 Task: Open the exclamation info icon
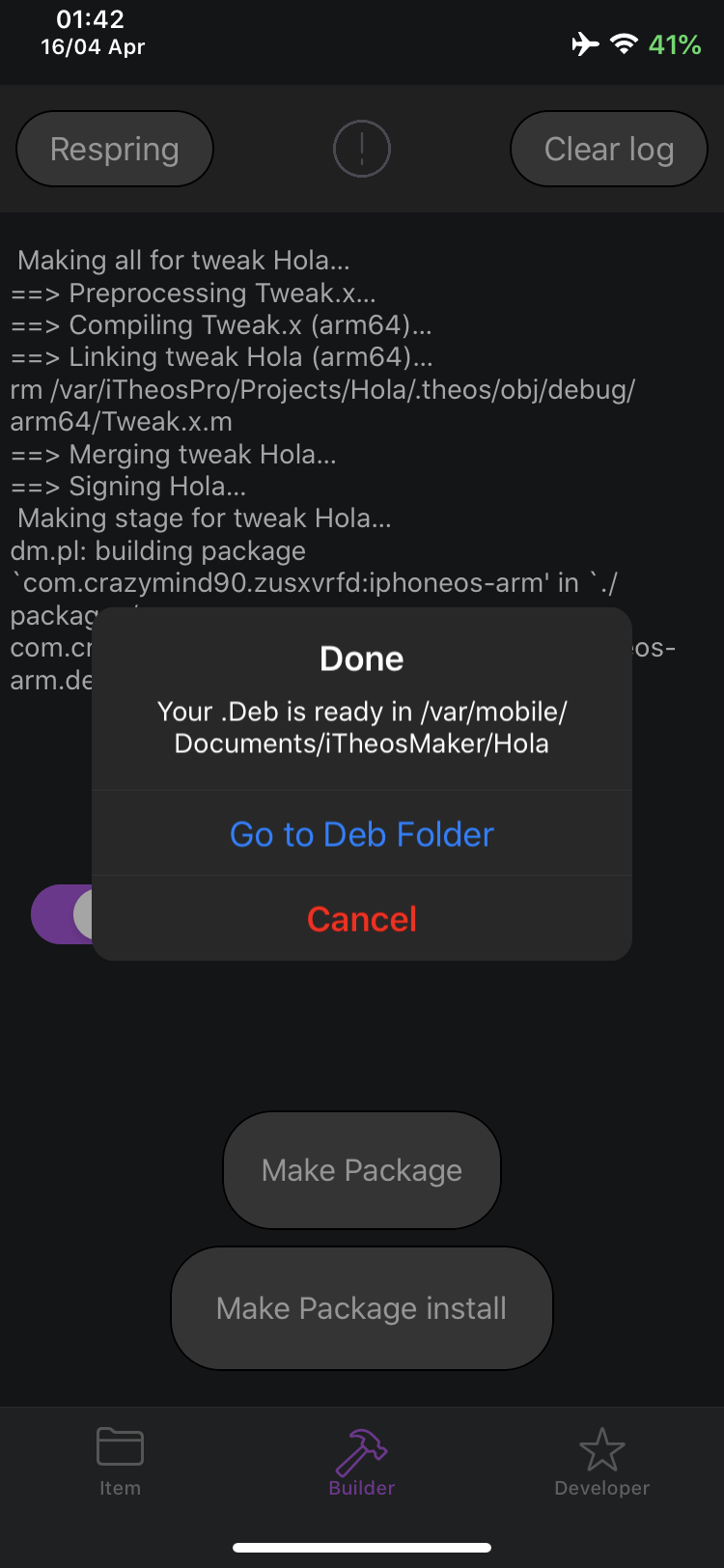pos(362,149)
